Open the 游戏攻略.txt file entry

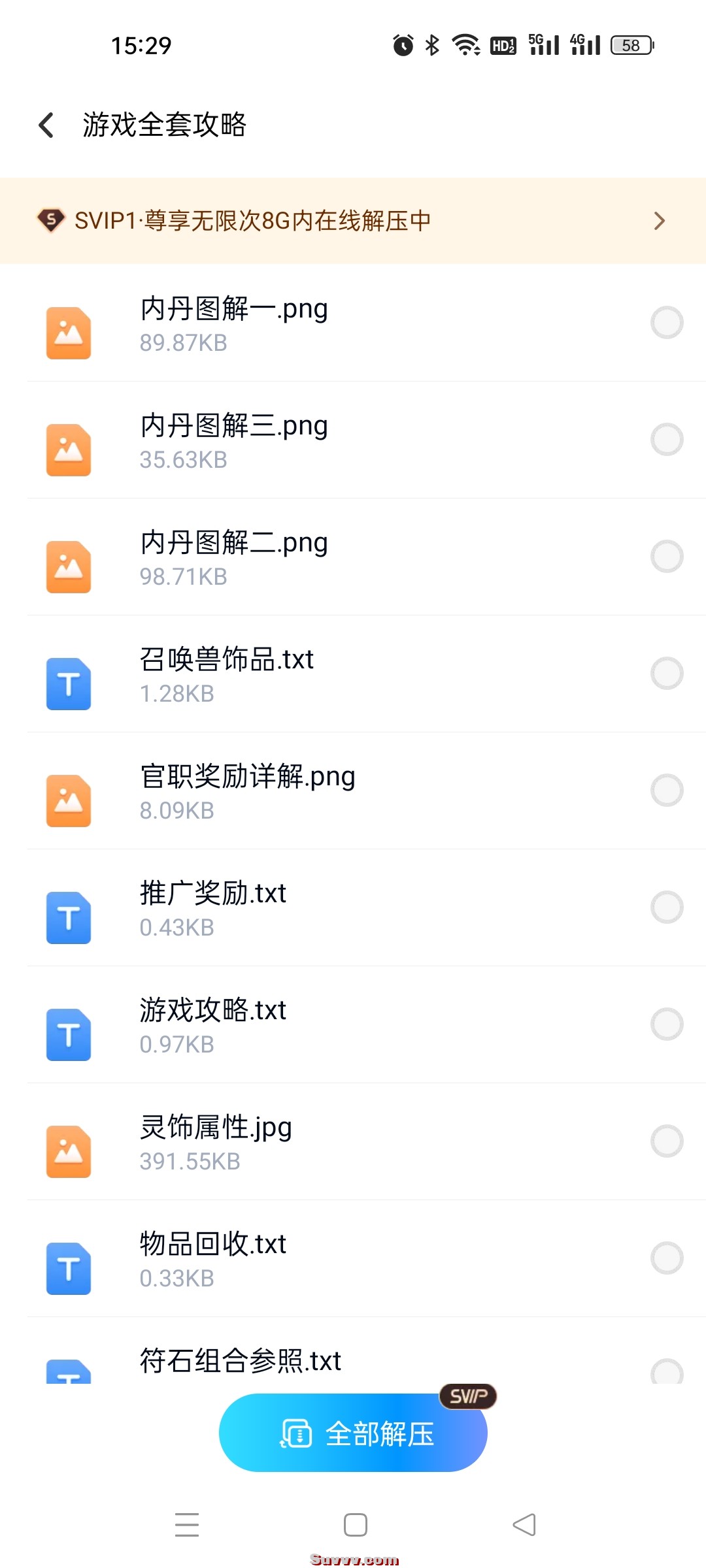coord(261,1024)
